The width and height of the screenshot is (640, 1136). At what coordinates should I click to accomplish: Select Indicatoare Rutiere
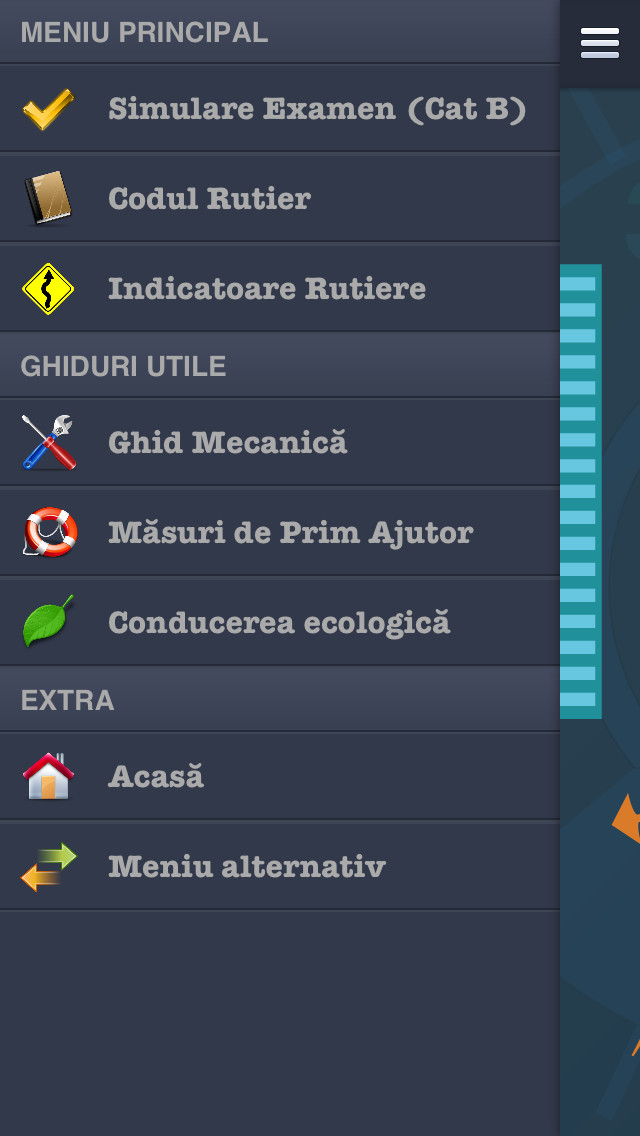[x=280, y=288]
